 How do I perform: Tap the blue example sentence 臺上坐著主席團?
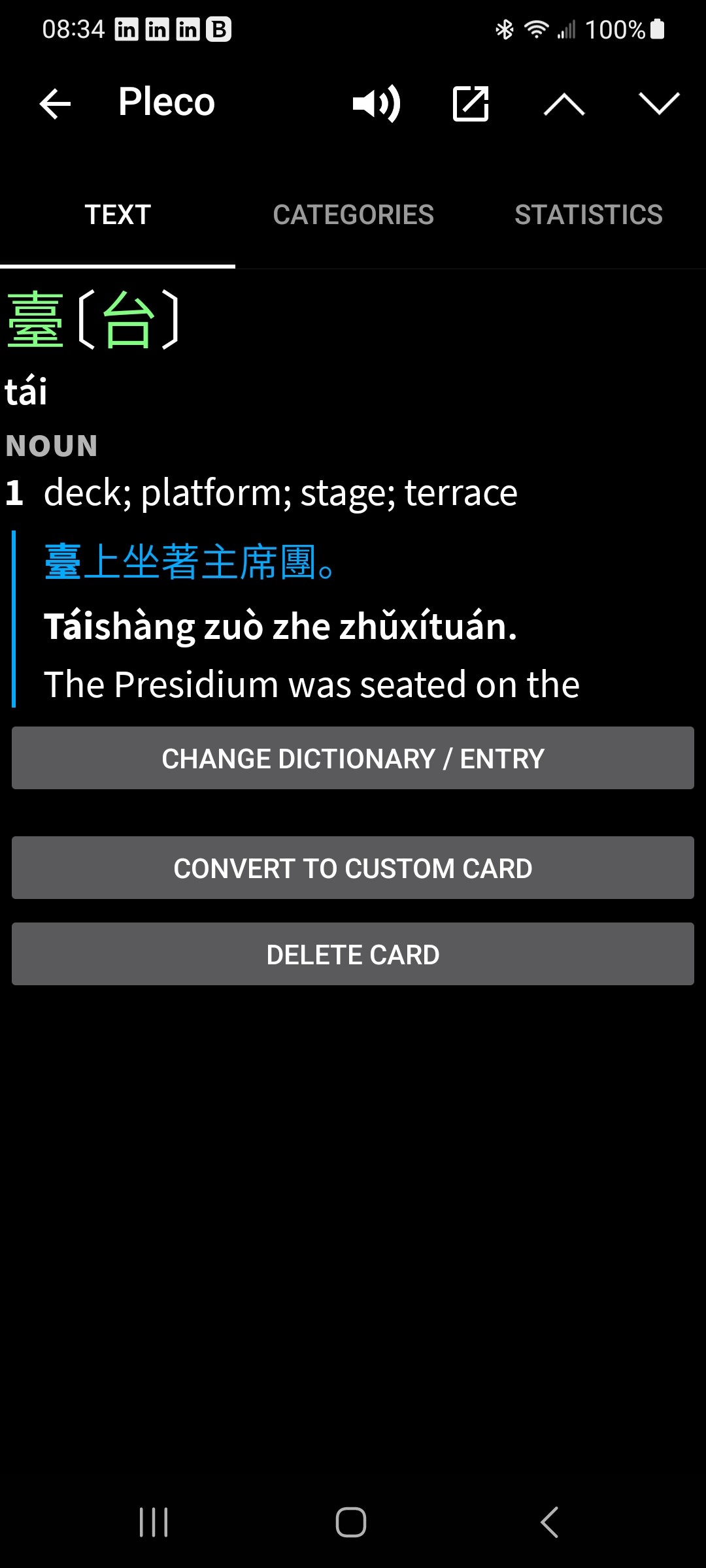pos(190,562)
